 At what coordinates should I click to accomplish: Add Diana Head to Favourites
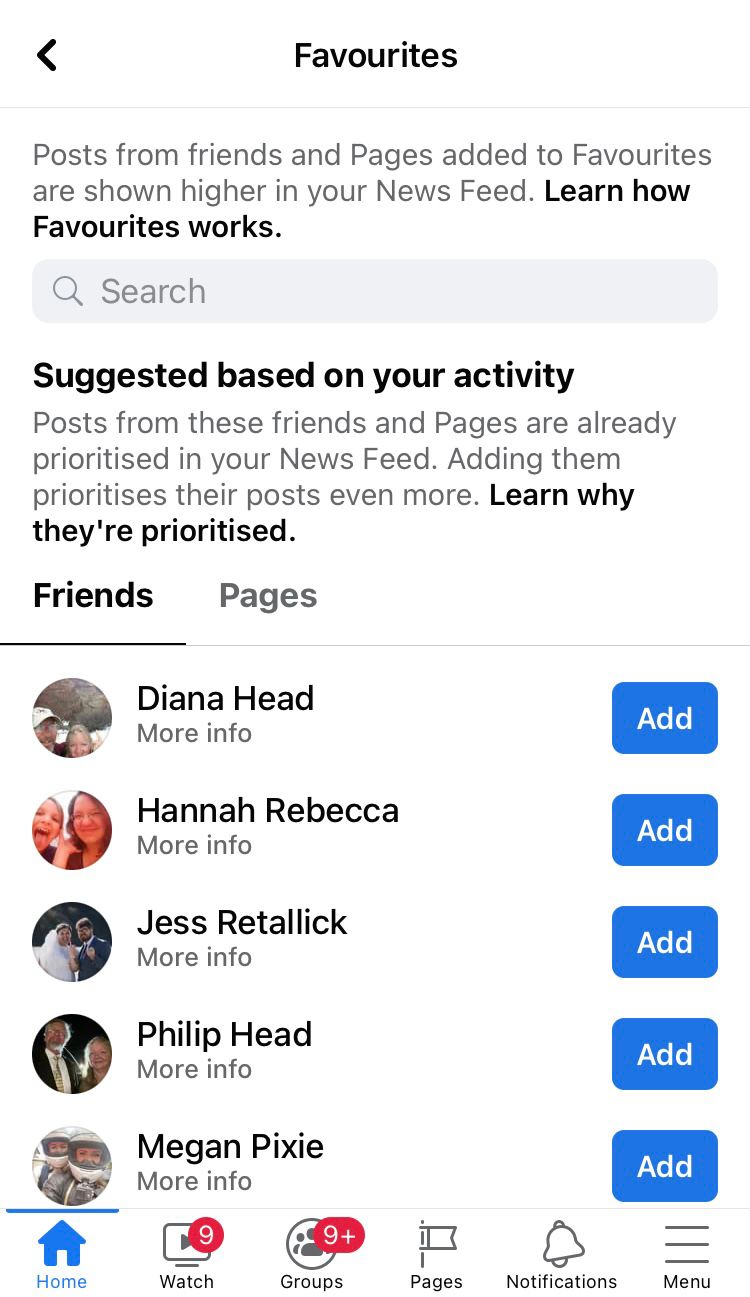664,718
